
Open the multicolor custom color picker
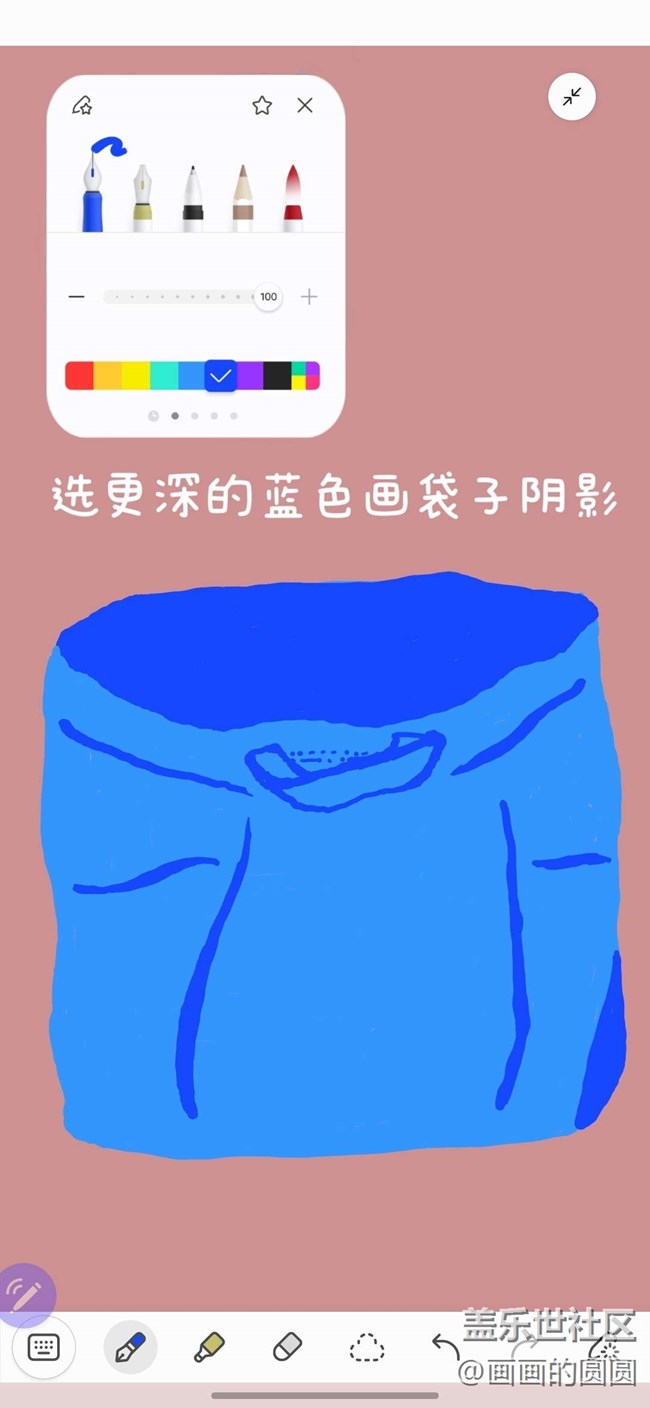point(305,376)
